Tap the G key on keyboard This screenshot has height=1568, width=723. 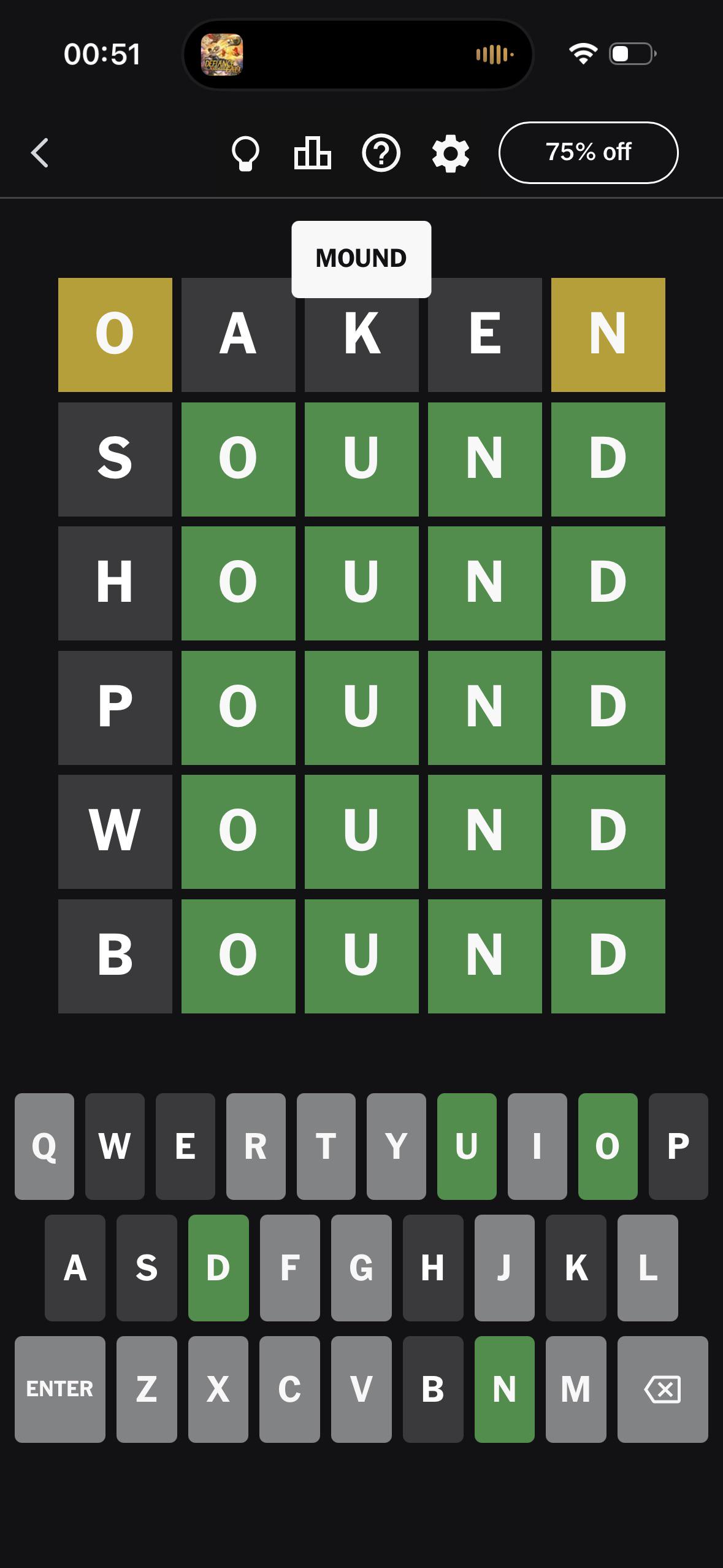click(x=361, y=1267)
